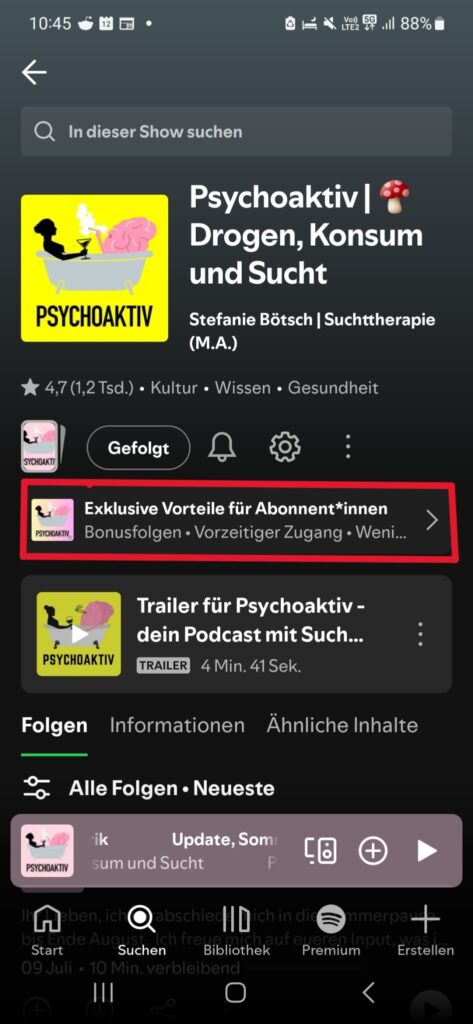
Task: Tap the Gefolgt button to unfollow
Action: [x=139, y=448]
